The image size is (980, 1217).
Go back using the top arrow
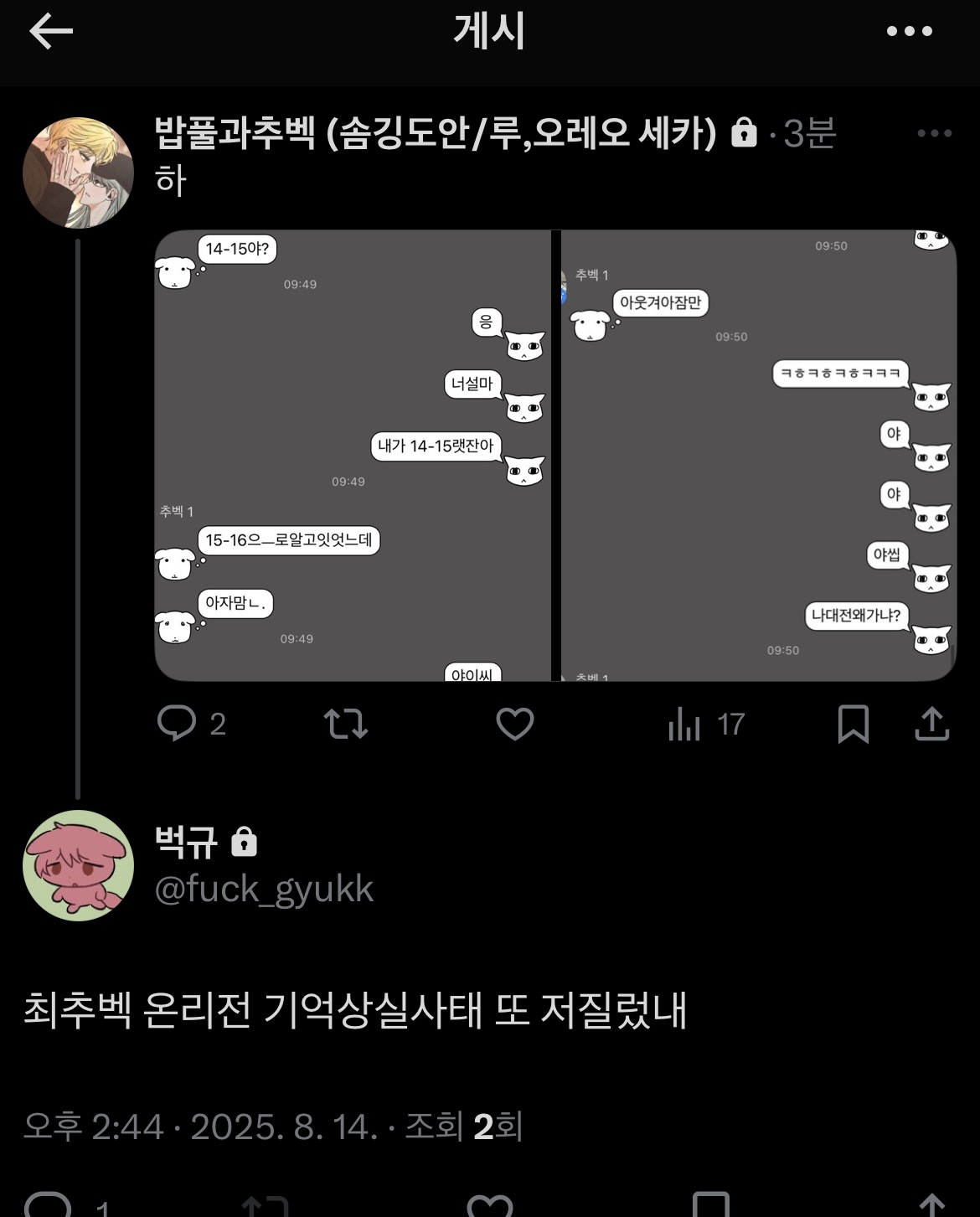[51, 32]
